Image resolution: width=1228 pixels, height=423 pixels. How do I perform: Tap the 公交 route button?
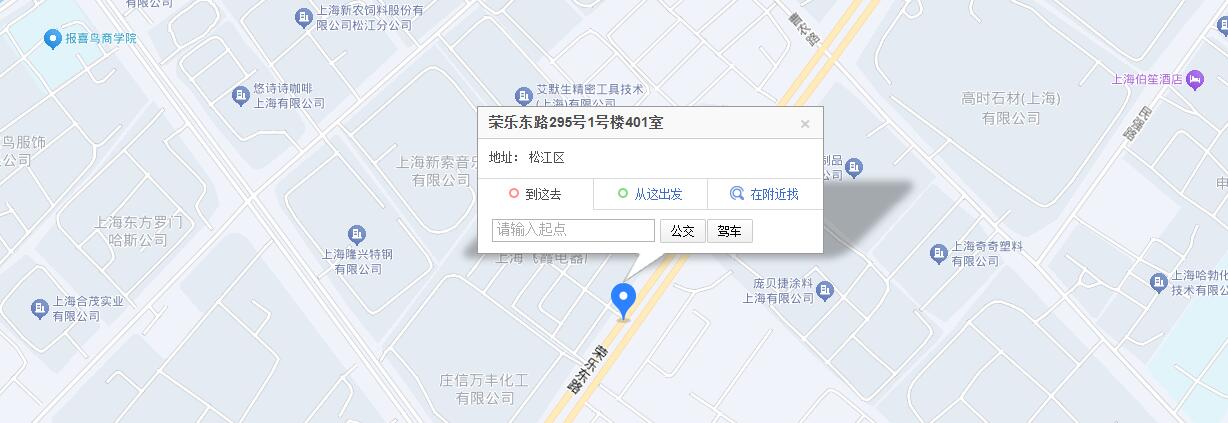(683, 231)
